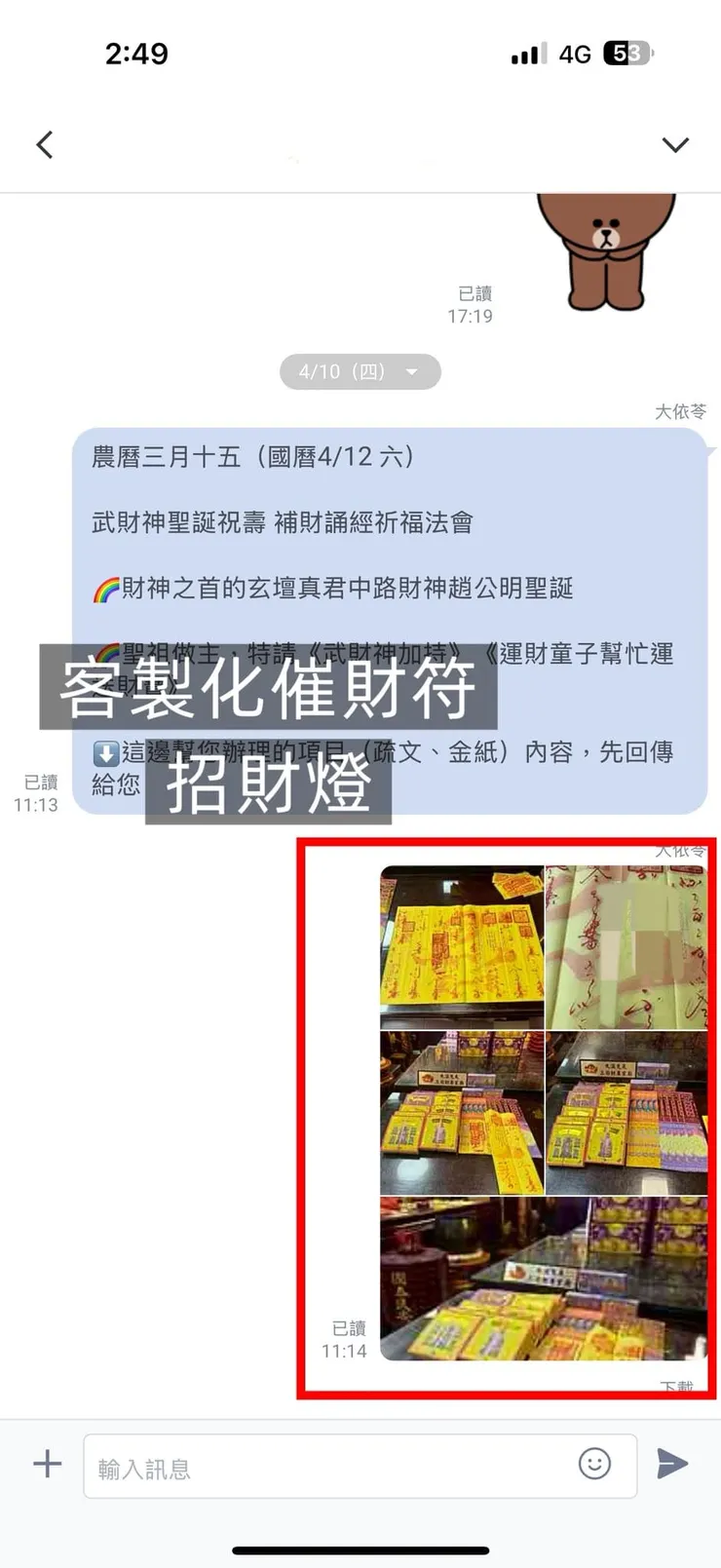The image size is (721, 1568).
Task: Tap the plus icon to attach content
Action: pyautogui.click(x=45, y=1464)
